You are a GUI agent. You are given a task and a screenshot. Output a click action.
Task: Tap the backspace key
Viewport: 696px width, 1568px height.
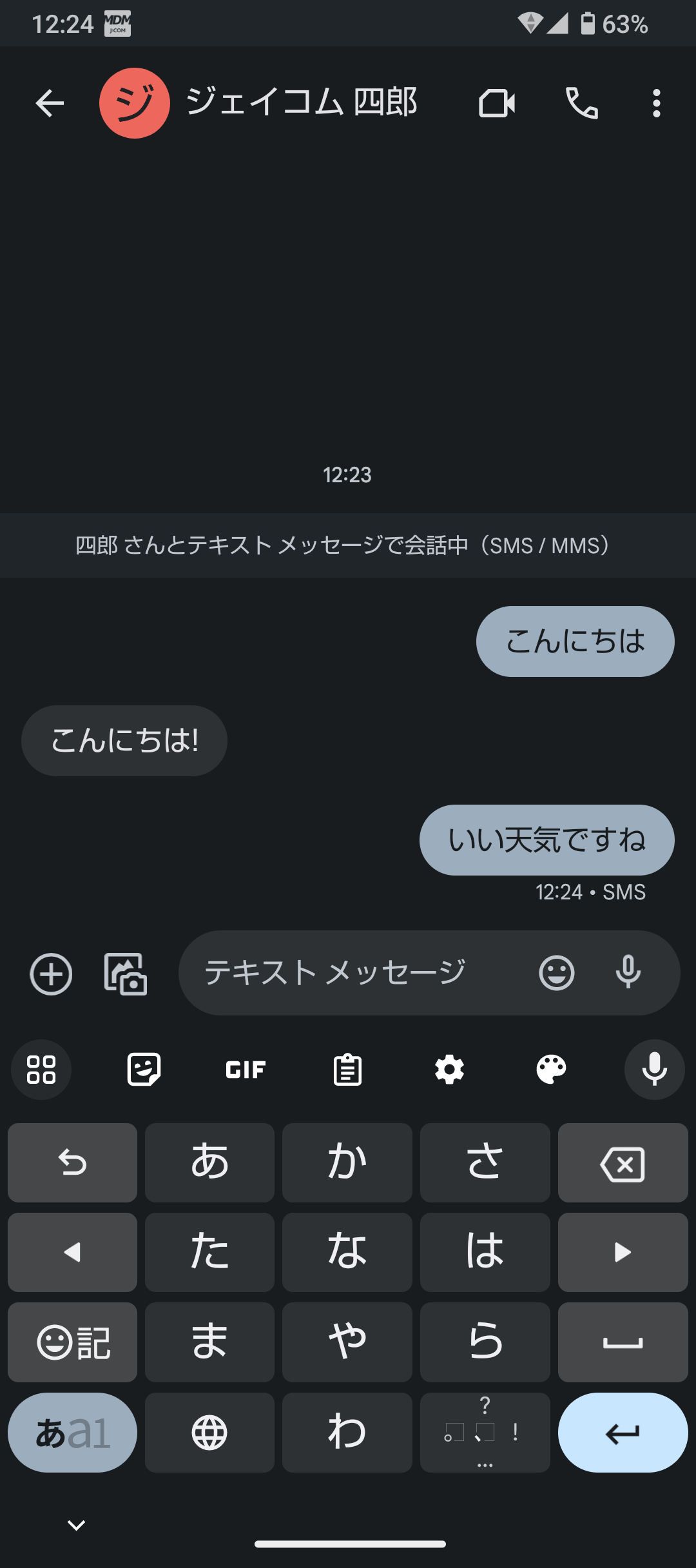point(623,1163)
